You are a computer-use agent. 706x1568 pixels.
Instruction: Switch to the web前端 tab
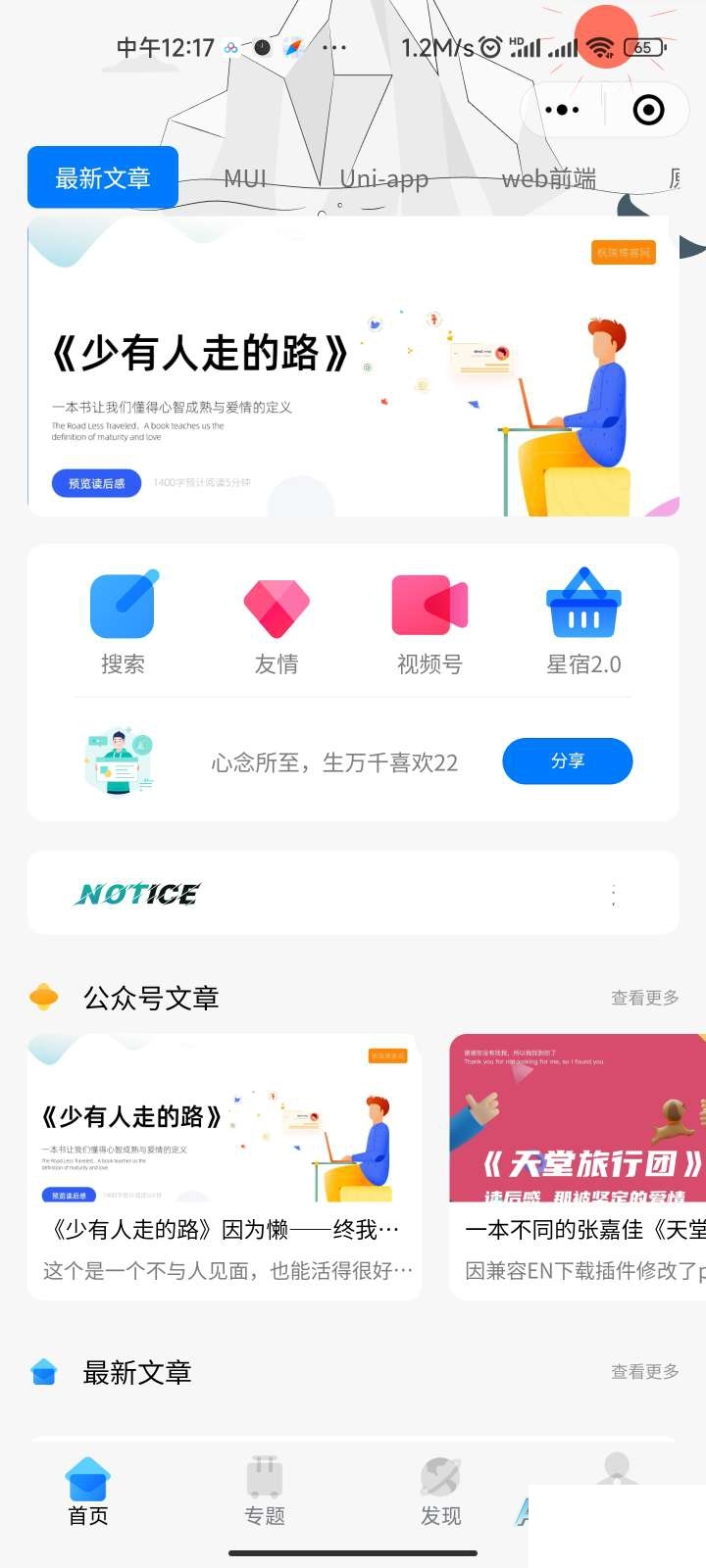pyautogui.click(x=549, y=178)
